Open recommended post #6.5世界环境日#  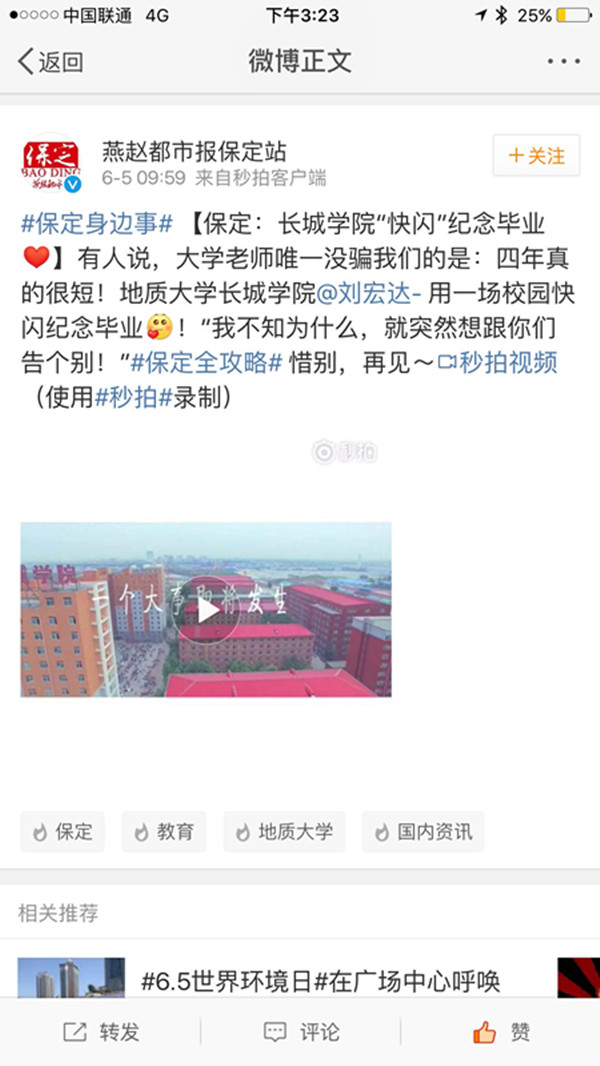(320, 980)
